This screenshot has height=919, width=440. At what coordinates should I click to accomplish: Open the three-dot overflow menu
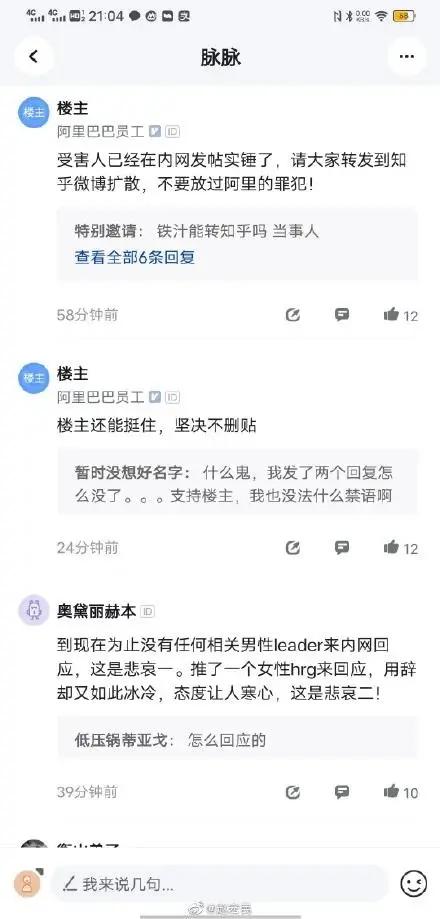click(407, 56)
